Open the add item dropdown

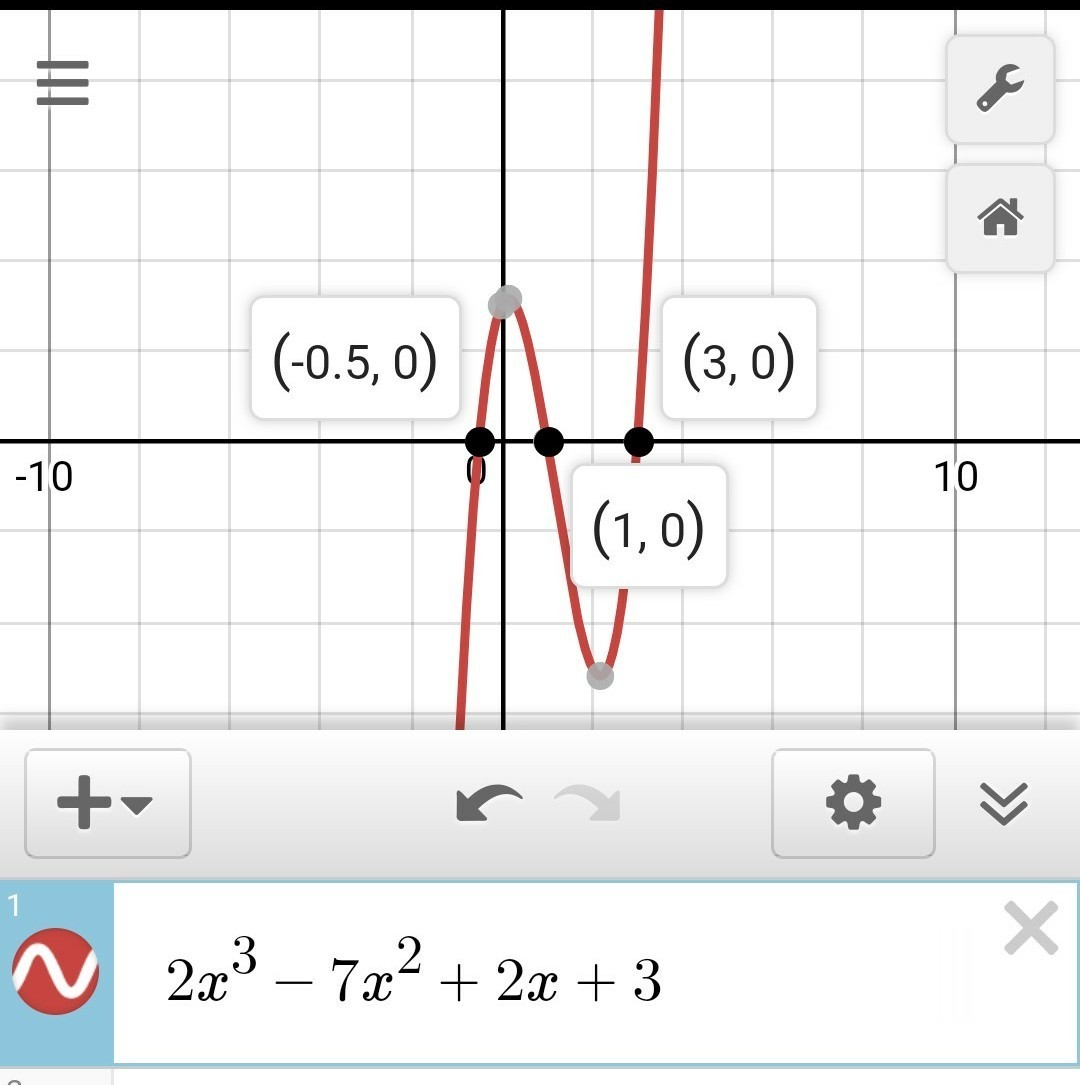point(108,803)
